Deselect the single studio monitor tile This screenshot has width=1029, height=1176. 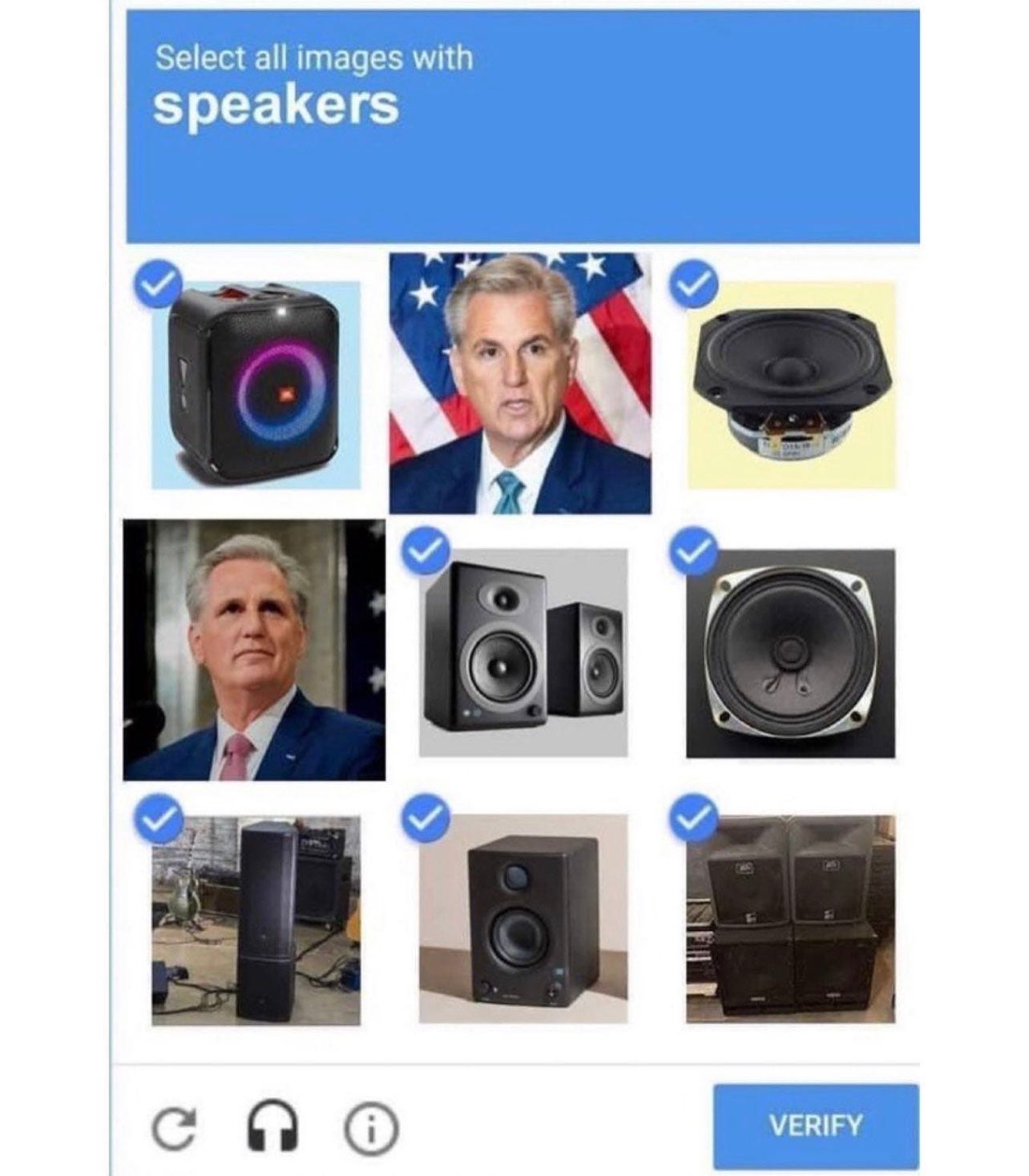coord(523,918)
